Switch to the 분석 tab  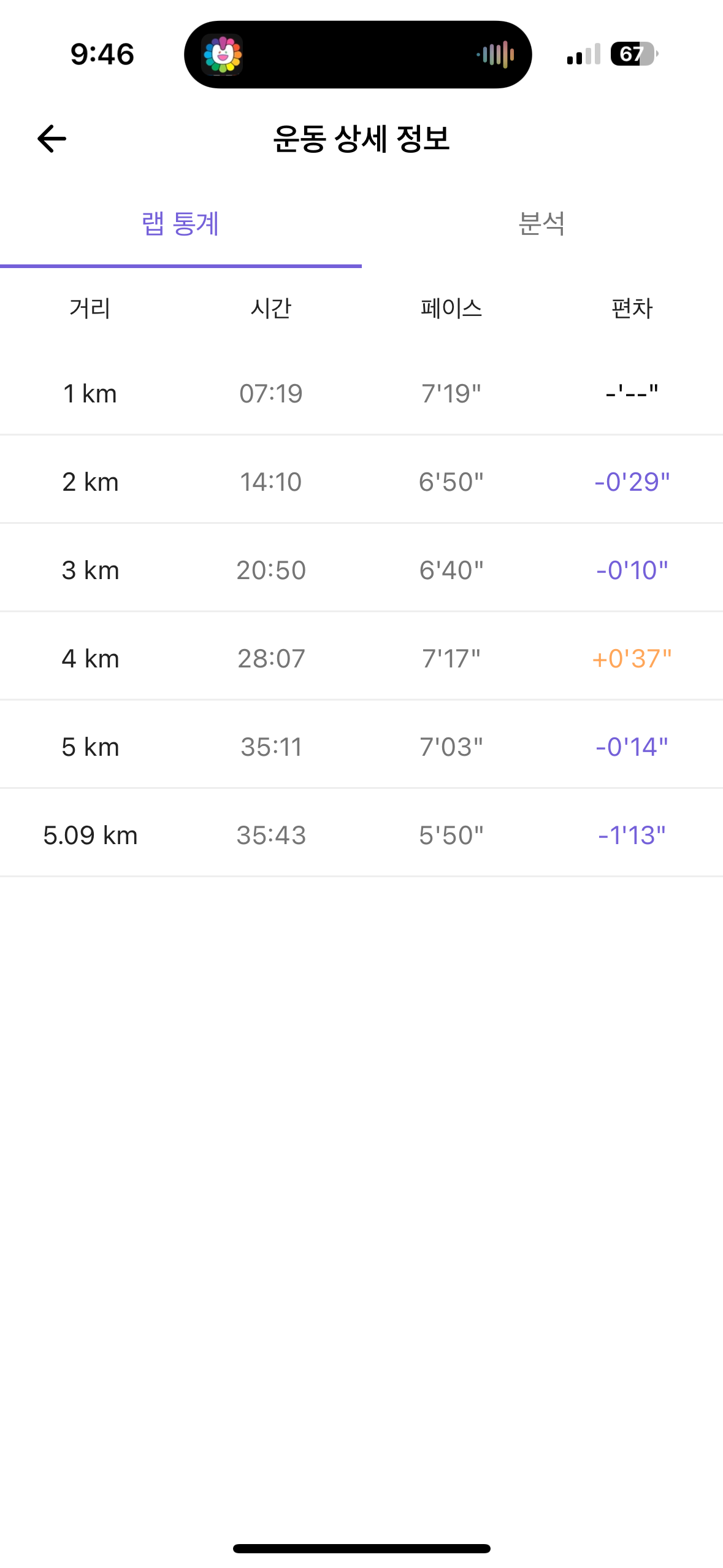point(541,224)
